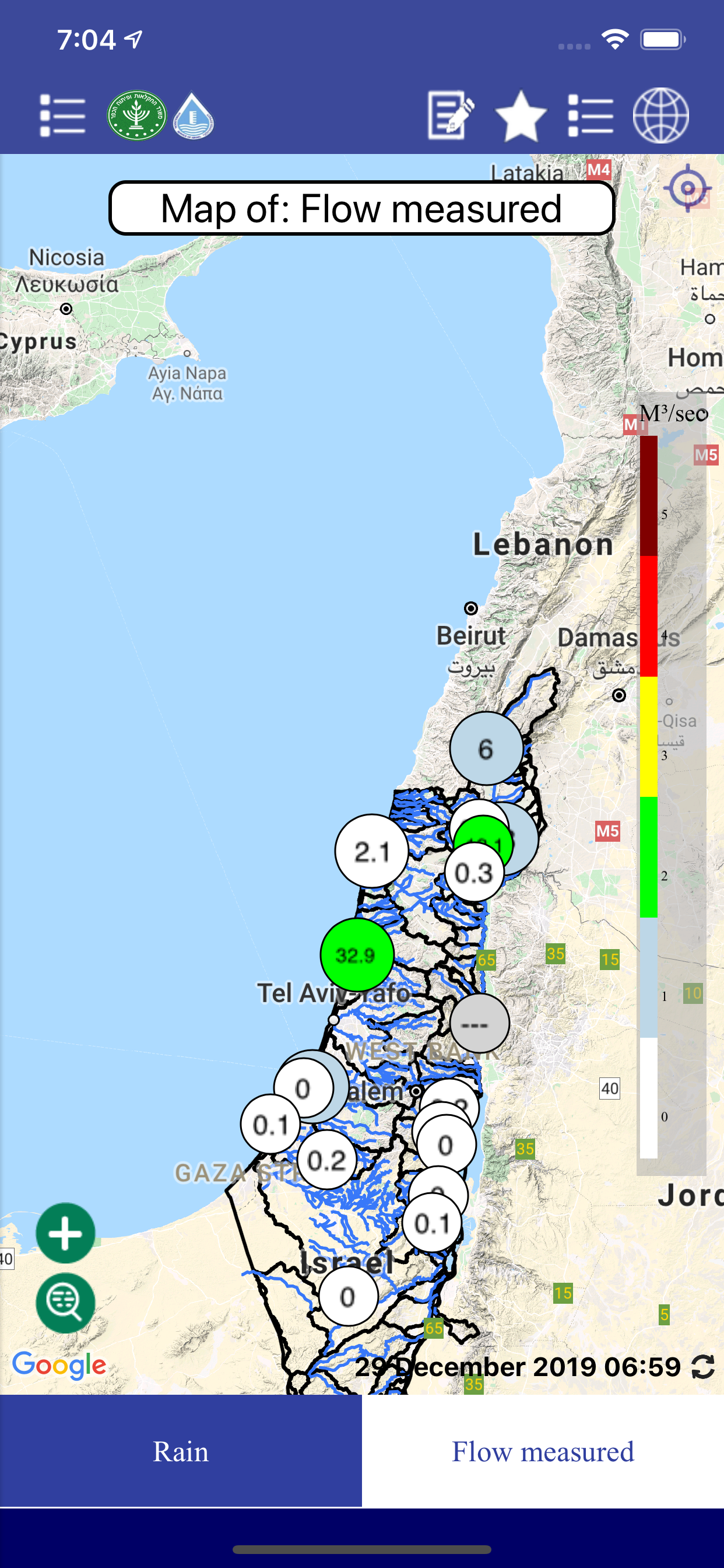This screenshot has height=1568, width=724.
Task: Open the hamburger list menu at top left
Action: (64, 114)
